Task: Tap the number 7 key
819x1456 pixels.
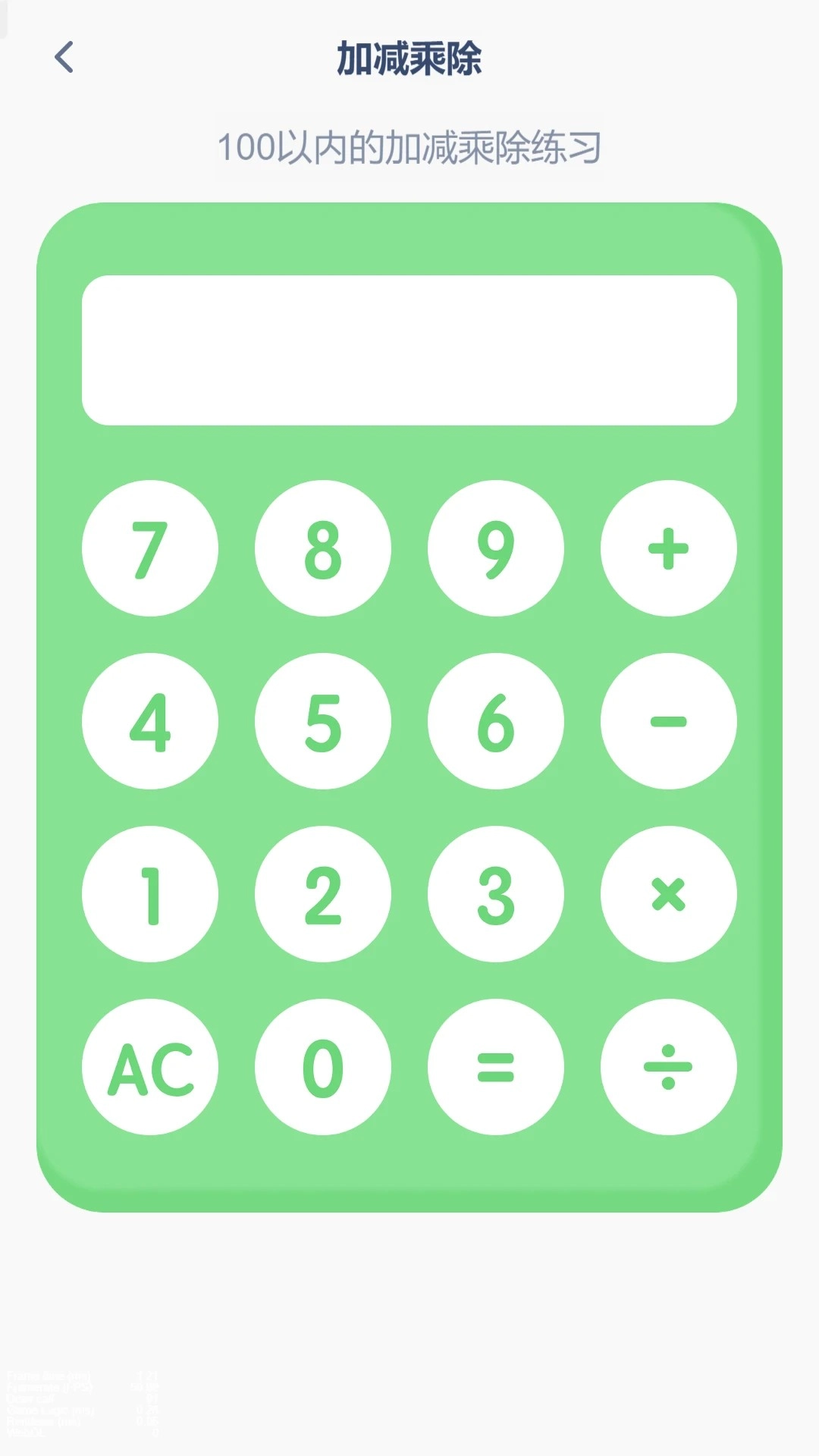Action: pos(150,548)
